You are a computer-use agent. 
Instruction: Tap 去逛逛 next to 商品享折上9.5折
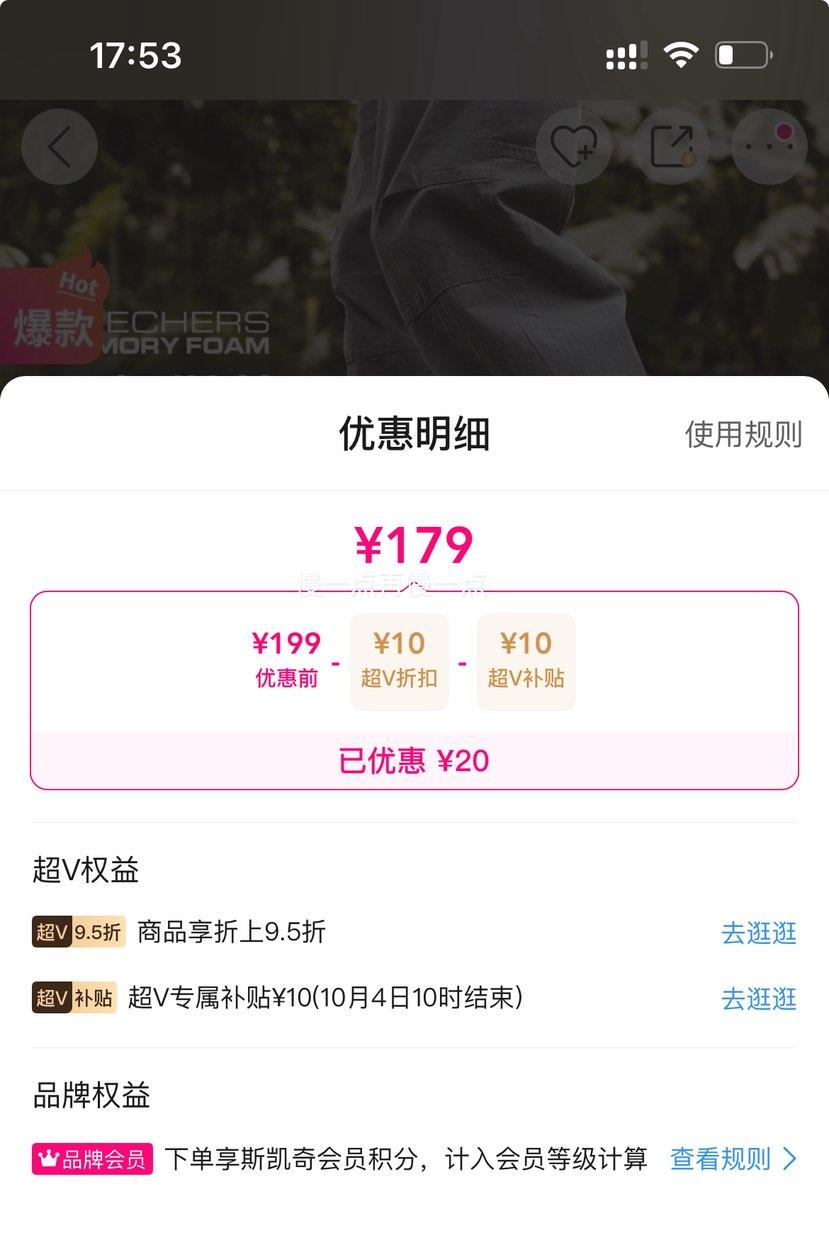pos(758,933)
